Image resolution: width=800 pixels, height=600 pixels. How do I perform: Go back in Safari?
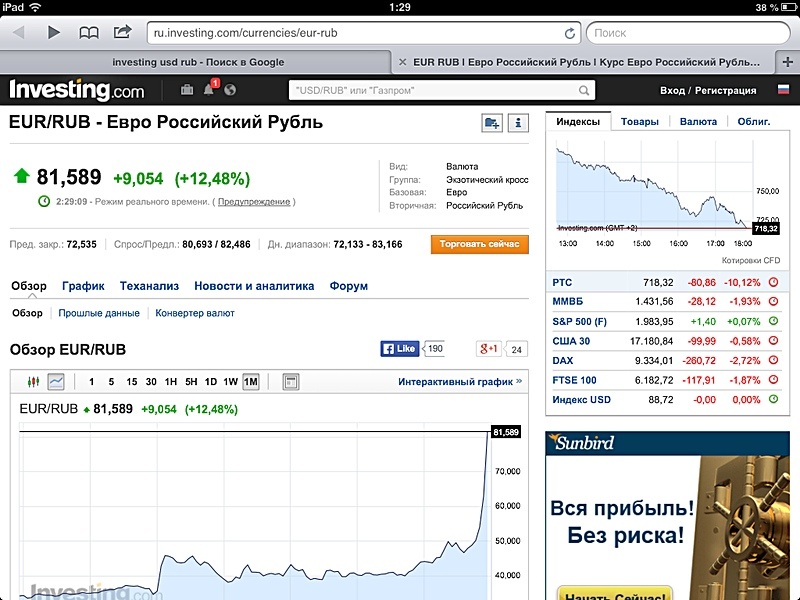click(x=18, y=33)
